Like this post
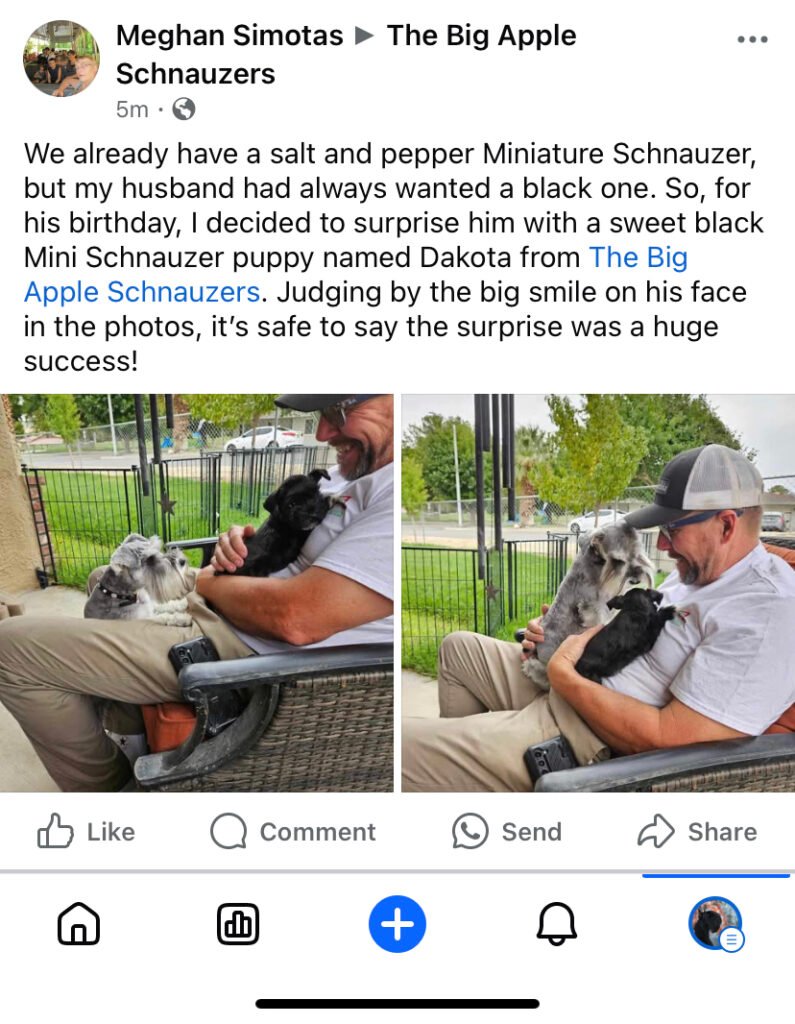This screenshot has height=1024, width=795. pyautogui.click(x=86, y=832)
